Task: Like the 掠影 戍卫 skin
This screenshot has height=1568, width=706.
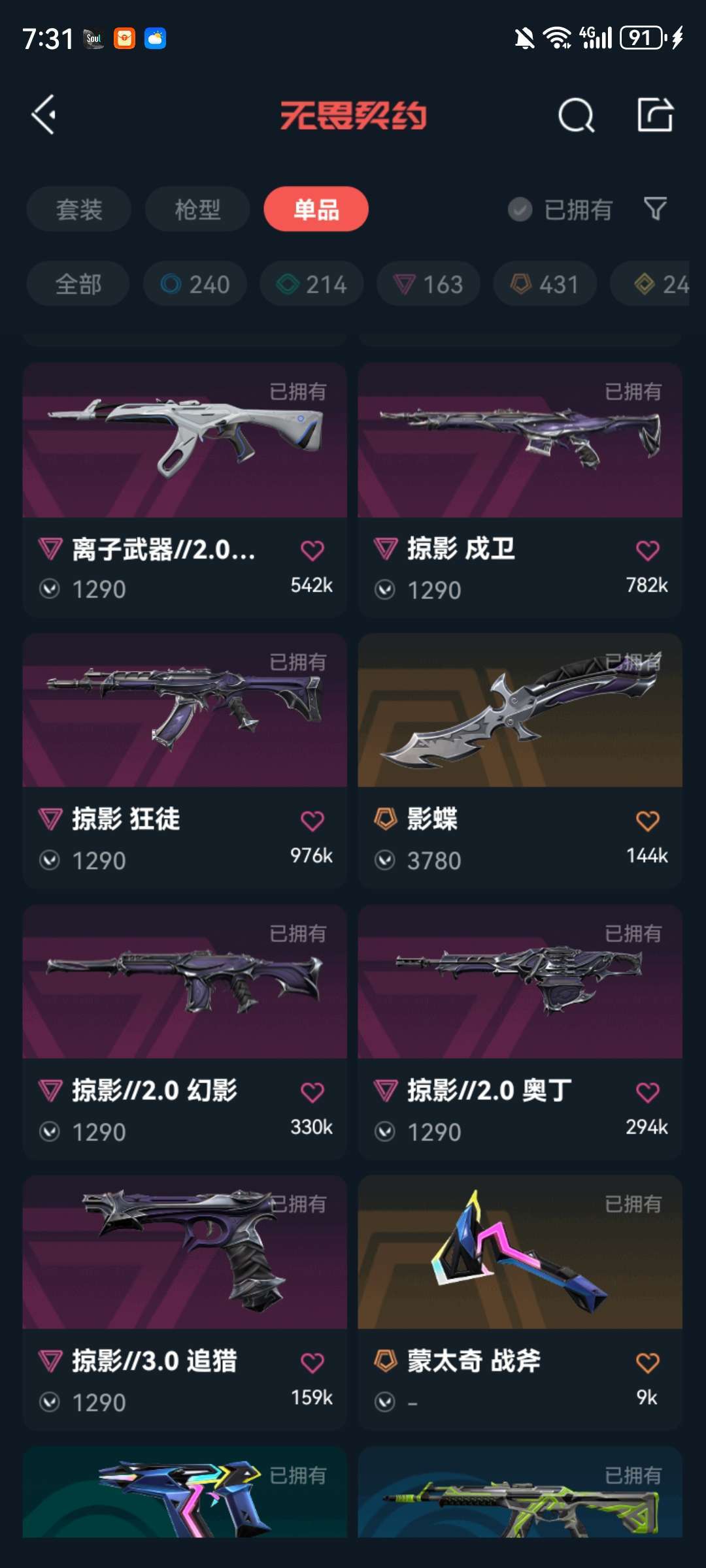Action: click(647, 551)
